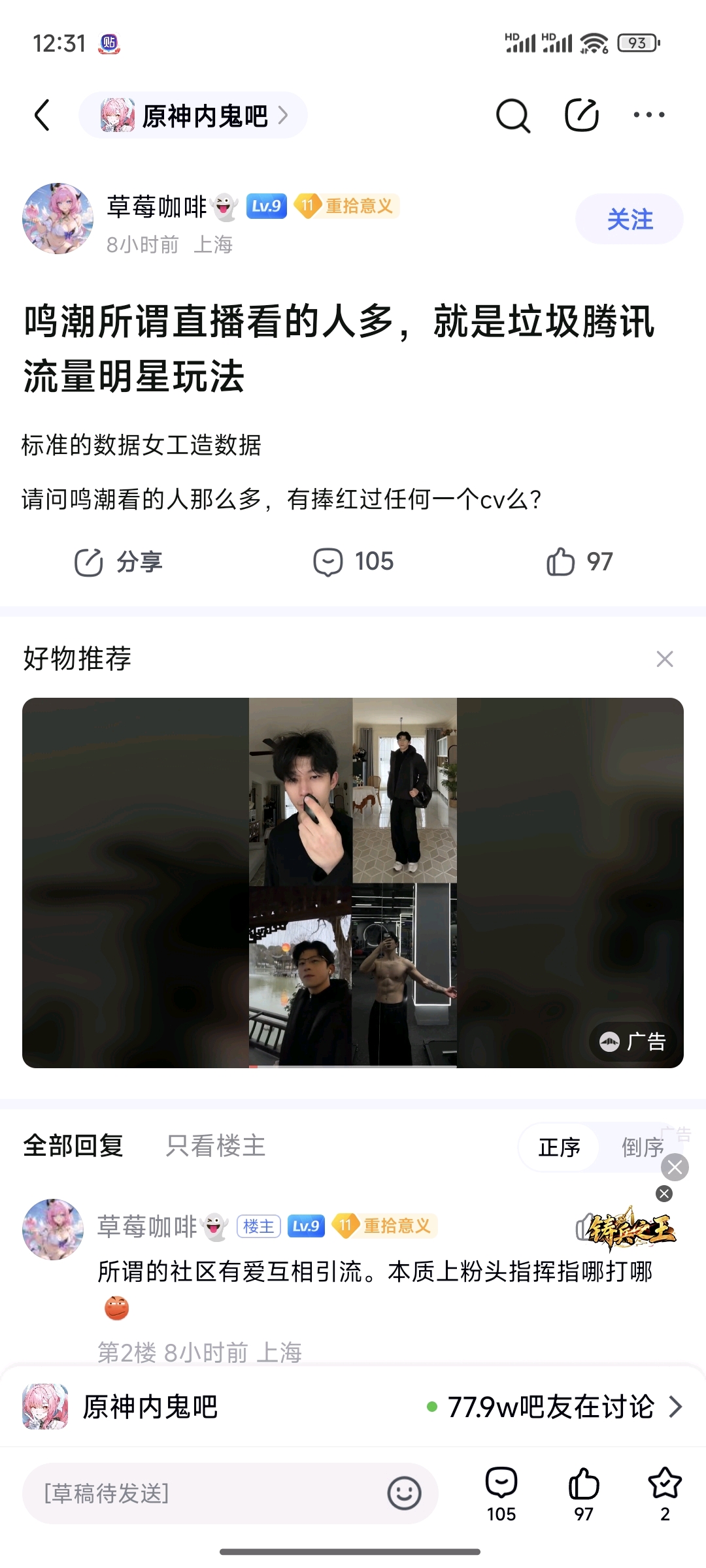Switch to the 只看楼主 tab
The width and height of the screenshot is (706, 1568).
pos(216,1146)
